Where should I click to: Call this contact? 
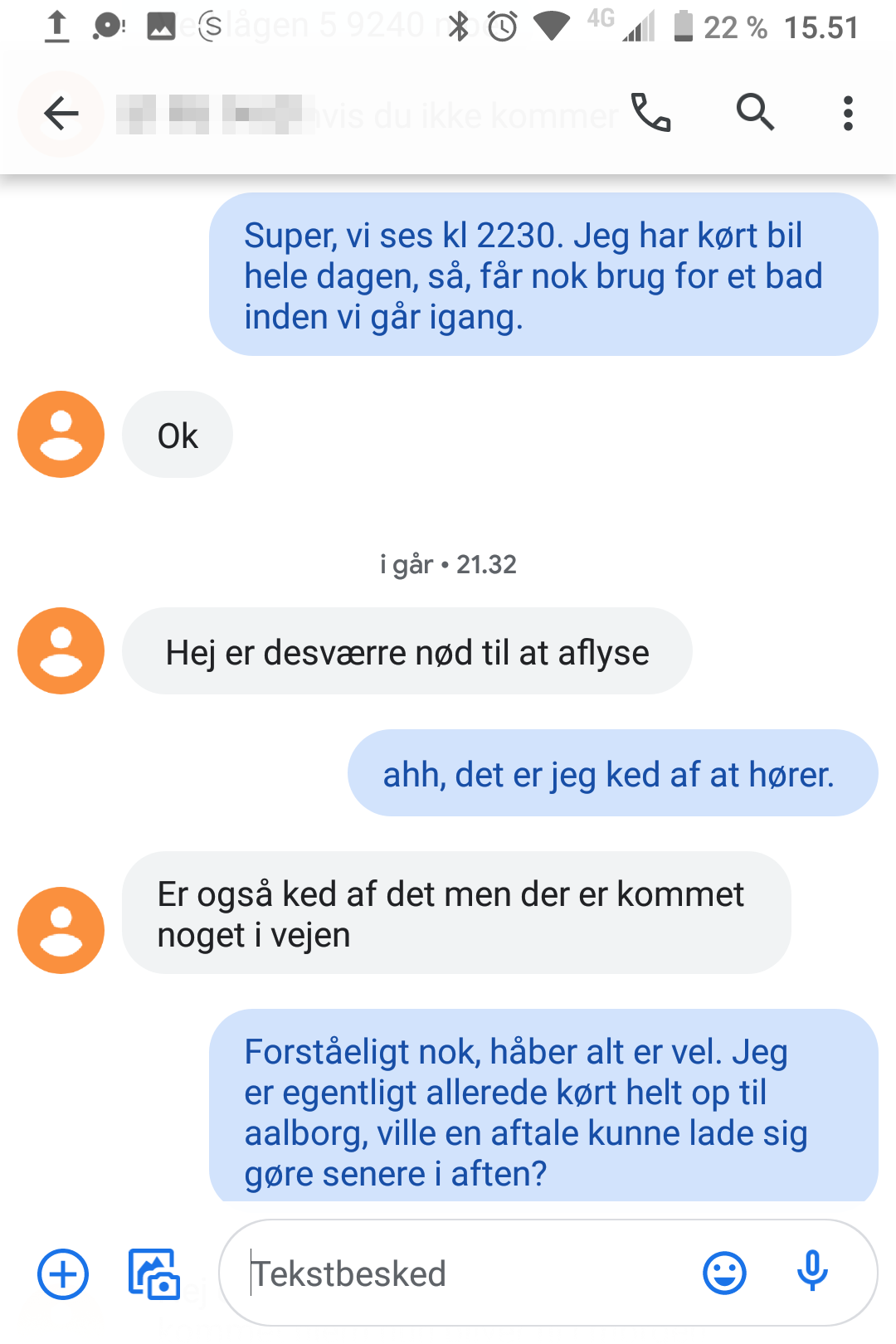[651, 113]
